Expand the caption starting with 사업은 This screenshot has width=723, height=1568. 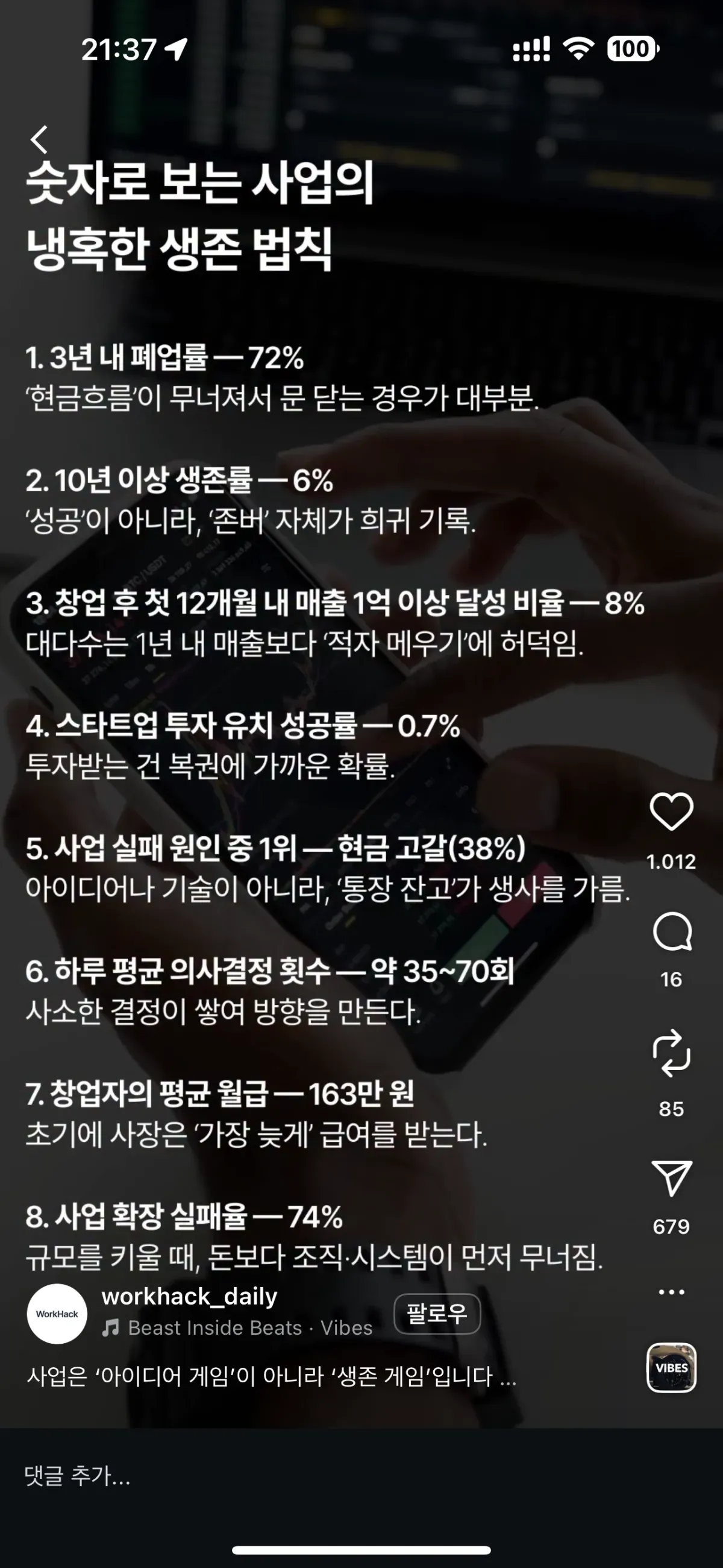tap(271, 1376)
